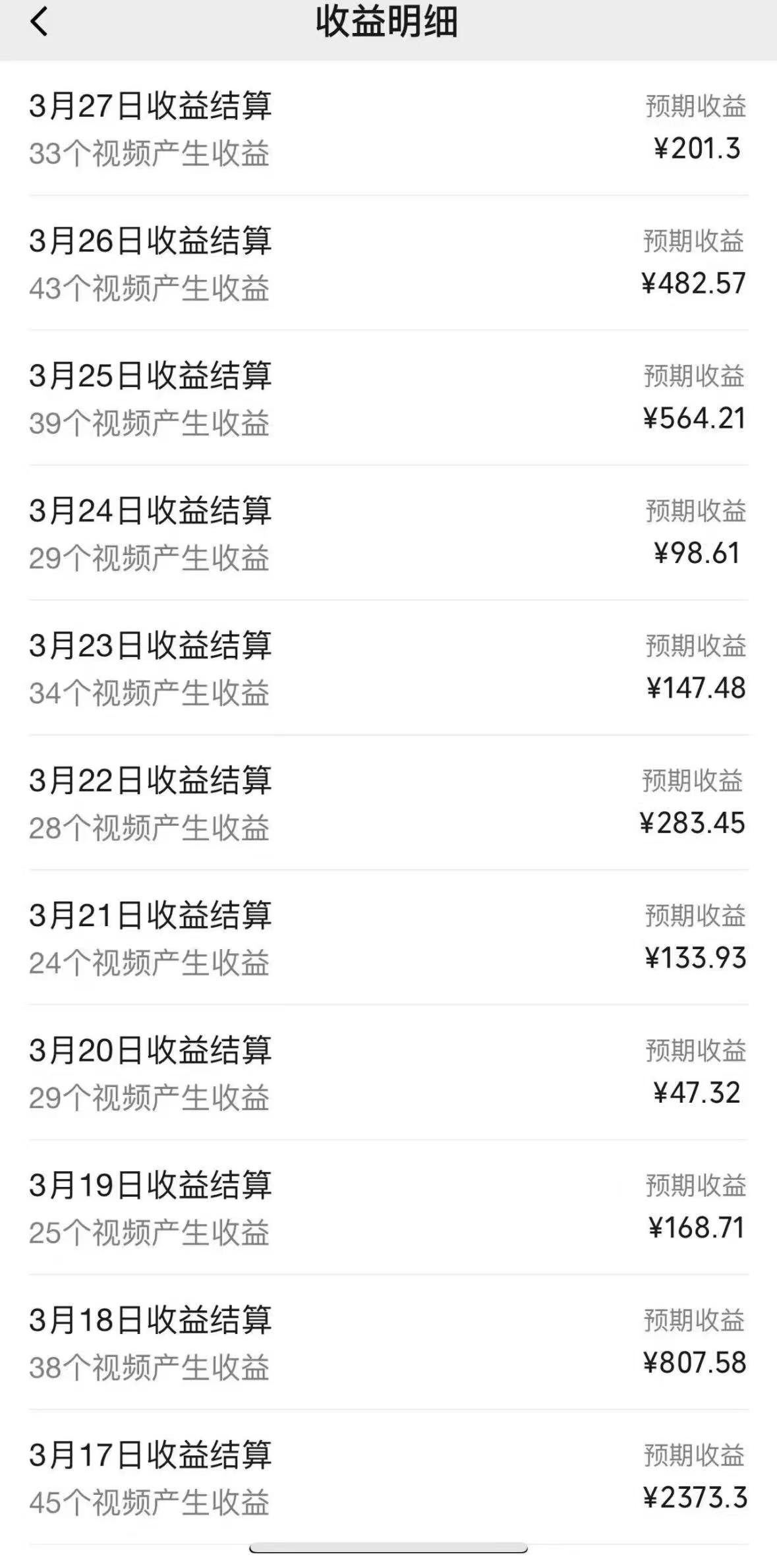Viewport: 777px width, 1568px height.
Task: Open the 3月20日收益结算 entry
Action: 388,1073
